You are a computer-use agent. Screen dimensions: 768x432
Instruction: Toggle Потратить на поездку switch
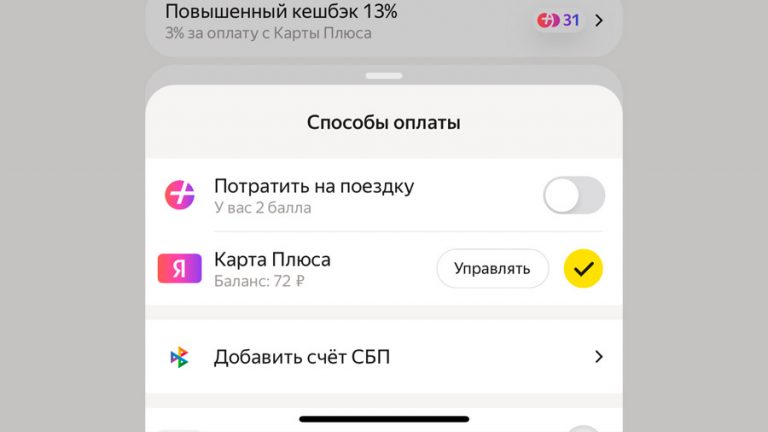coord(574,195)
